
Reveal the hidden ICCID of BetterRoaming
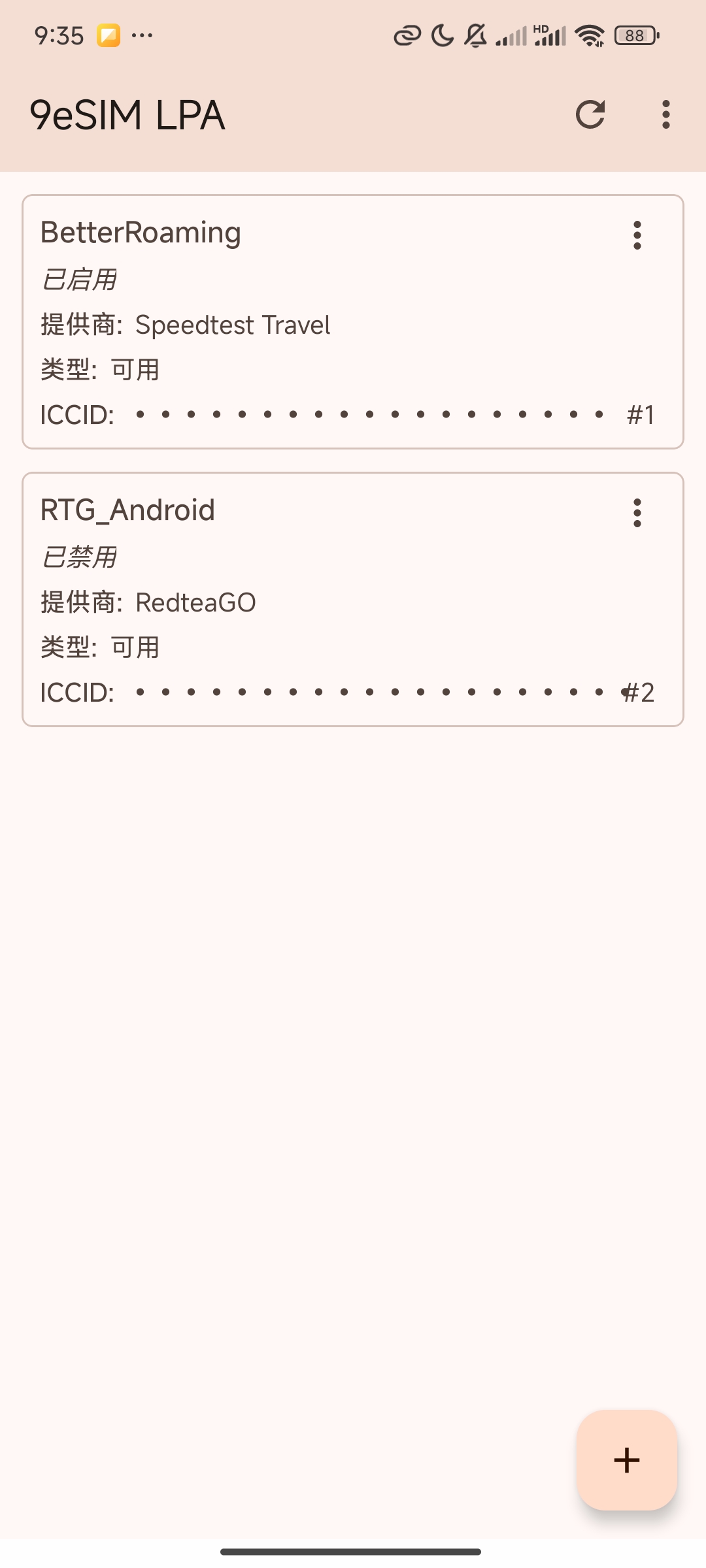pos(366,414)
